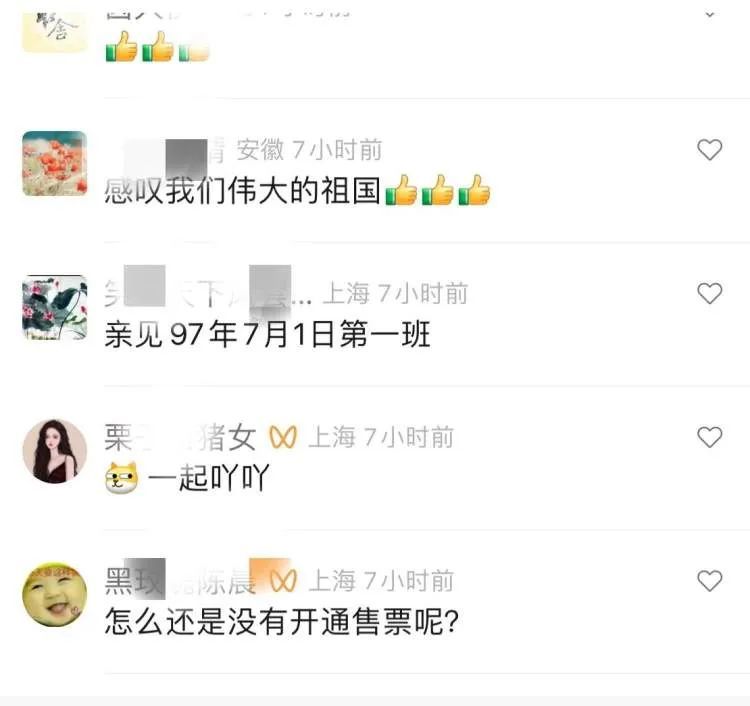750x706 pixels.
Task: Open the avatar of the 安徽 commenter
Action: tap(54, 163)
